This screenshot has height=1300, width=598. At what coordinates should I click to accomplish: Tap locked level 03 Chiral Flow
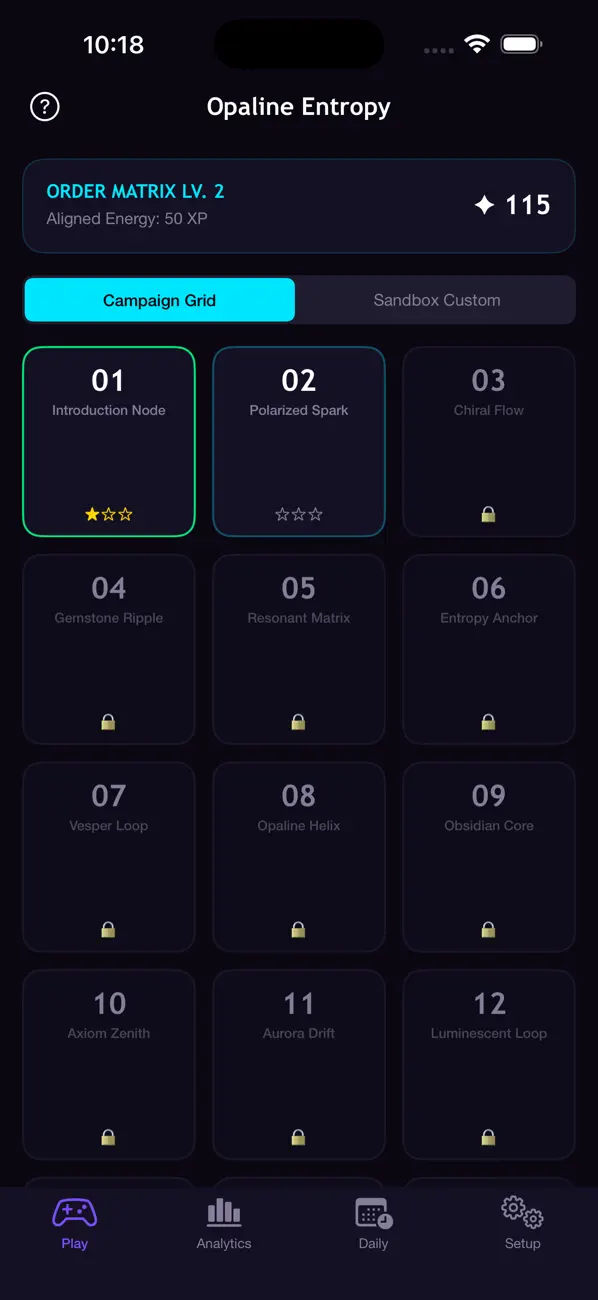489,442
